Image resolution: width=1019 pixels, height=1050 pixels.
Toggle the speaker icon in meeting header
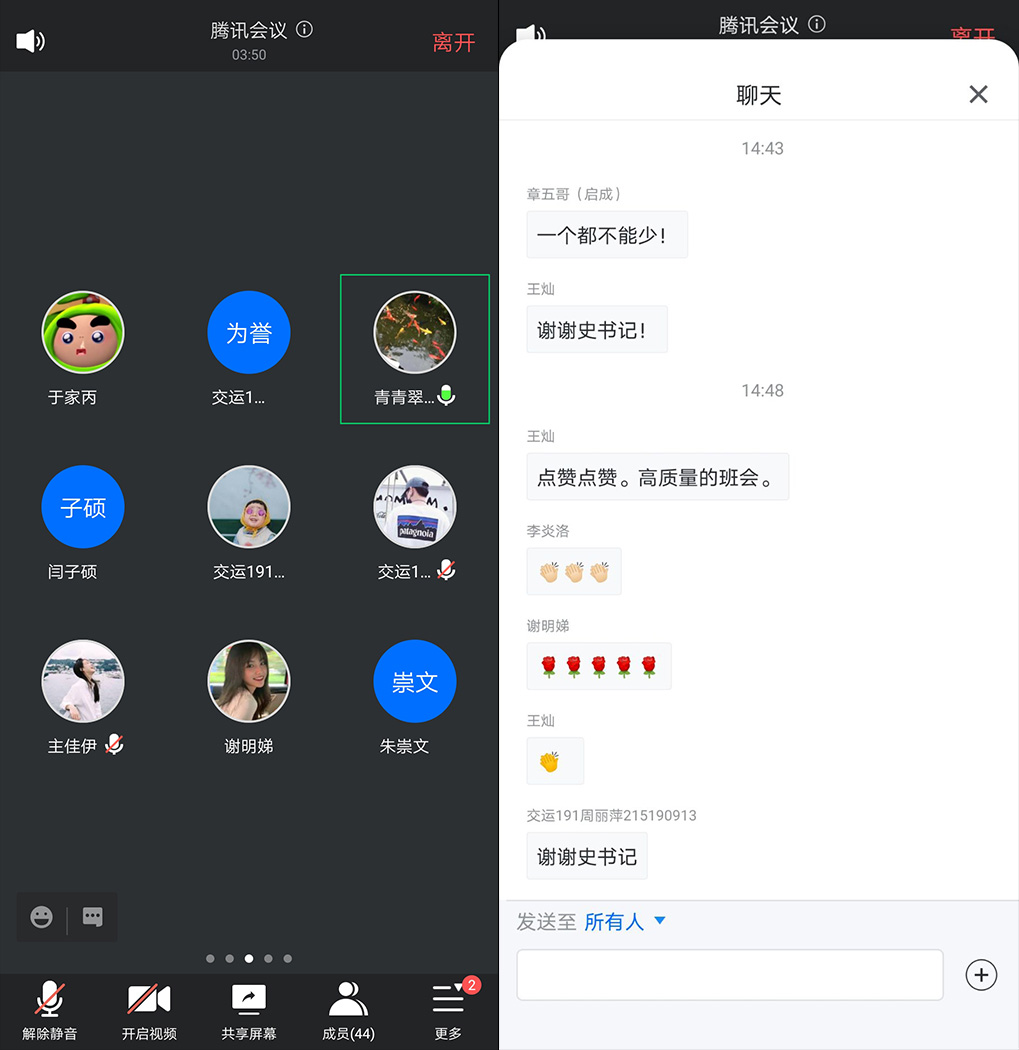(x=30, y=41)
